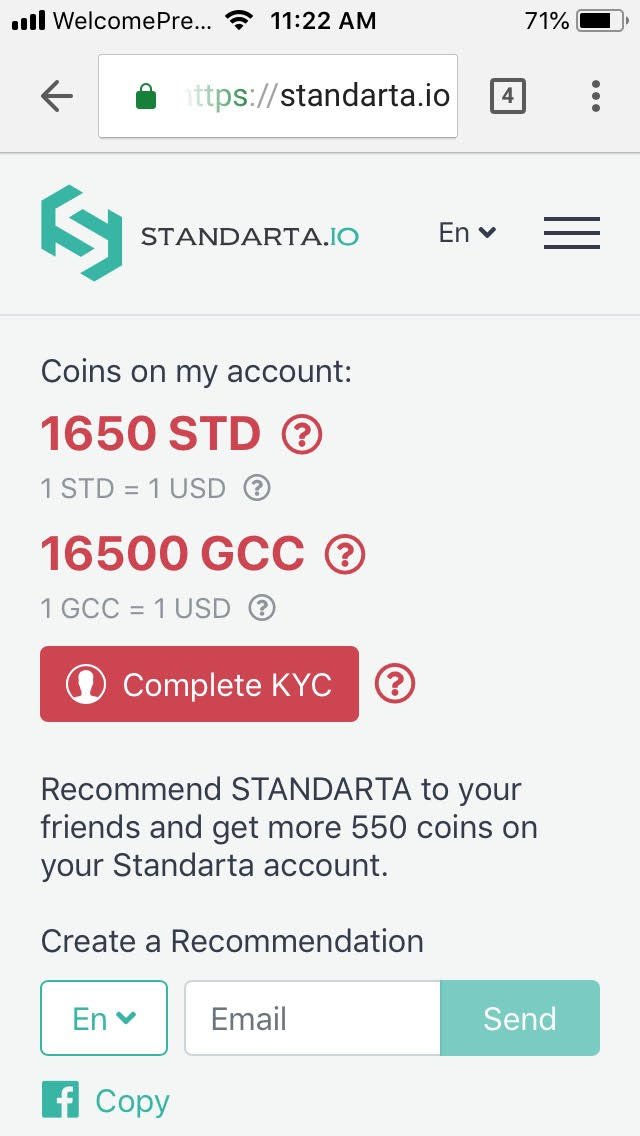Open the hamburger navigation menu
640x1136 pixels.
coord(572,233)
